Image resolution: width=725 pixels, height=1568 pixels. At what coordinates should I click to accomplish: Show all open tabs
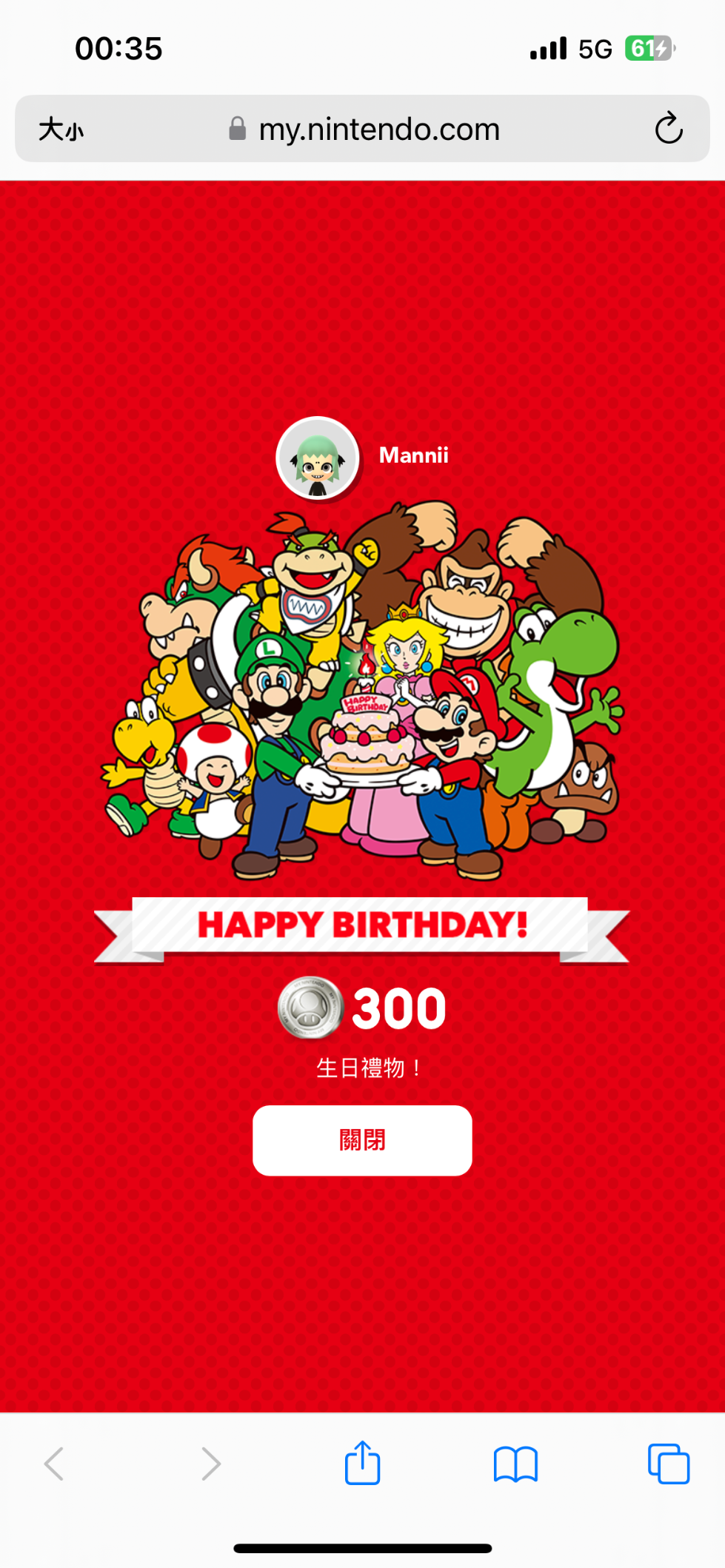(x=668, y=1464)
